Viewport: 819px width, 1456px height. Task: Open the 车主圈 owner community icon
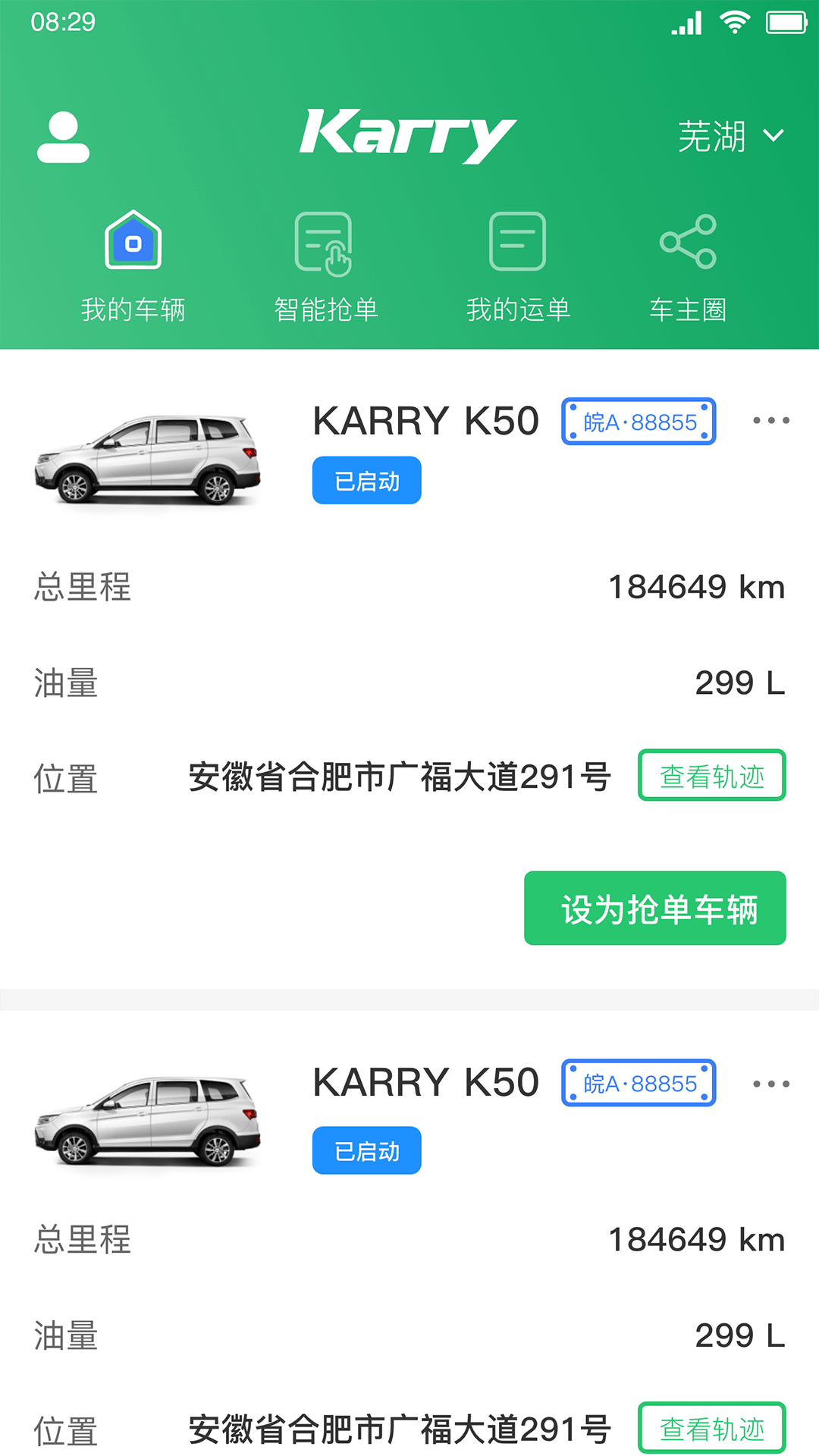pos(687,243)
